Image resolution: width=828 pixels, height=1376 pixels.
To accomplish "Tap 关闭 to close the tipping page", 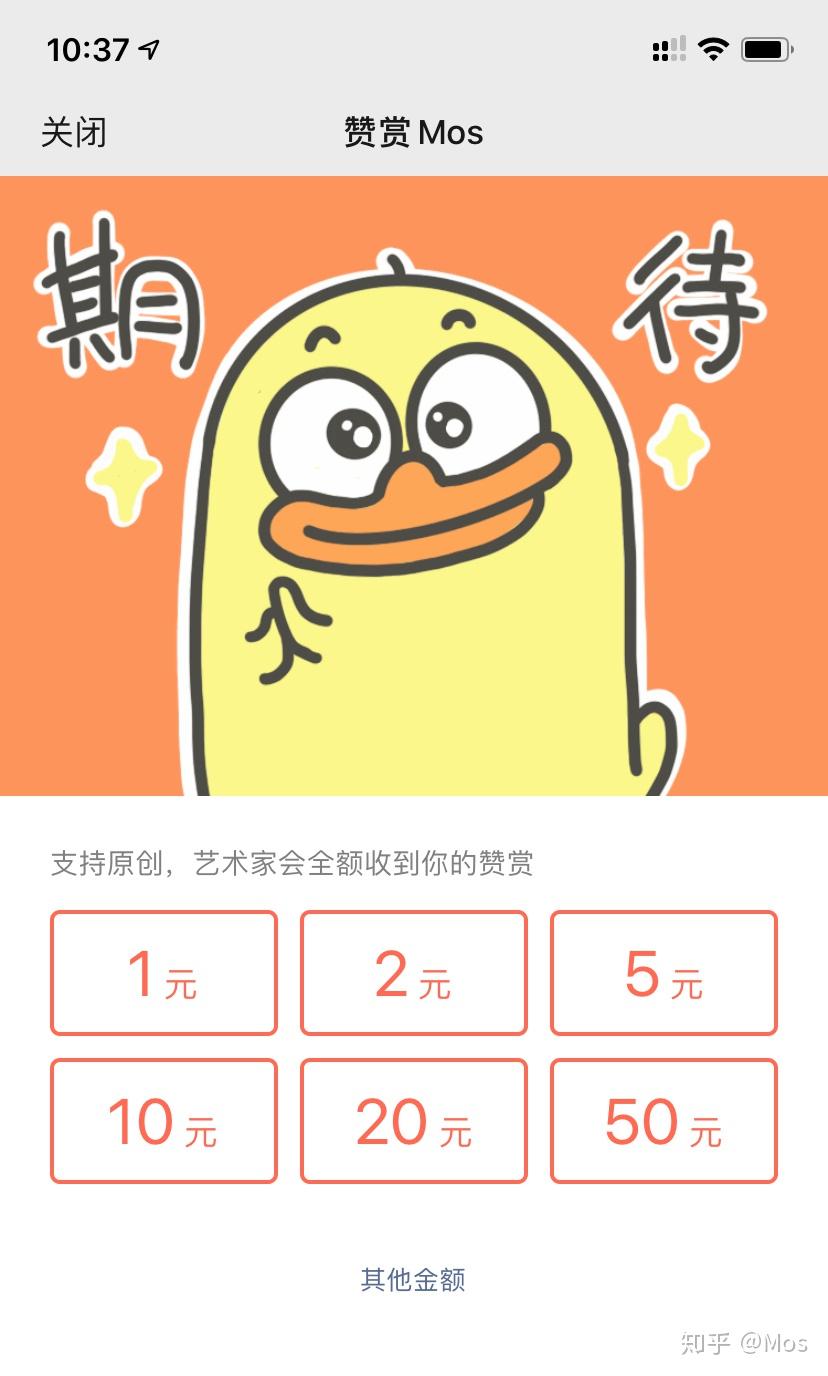I will click(73, 132).
